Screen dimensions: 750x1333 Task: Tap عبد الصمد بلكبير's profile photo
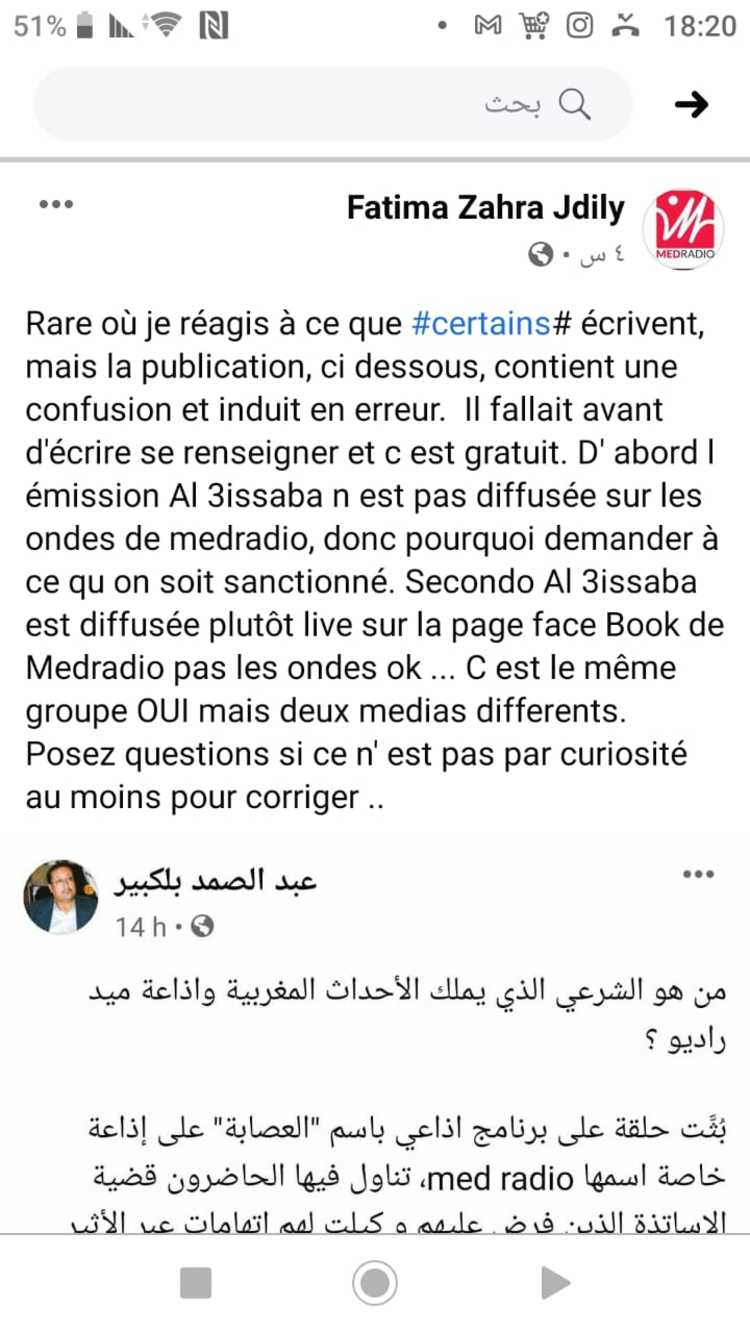coord(61,896)
